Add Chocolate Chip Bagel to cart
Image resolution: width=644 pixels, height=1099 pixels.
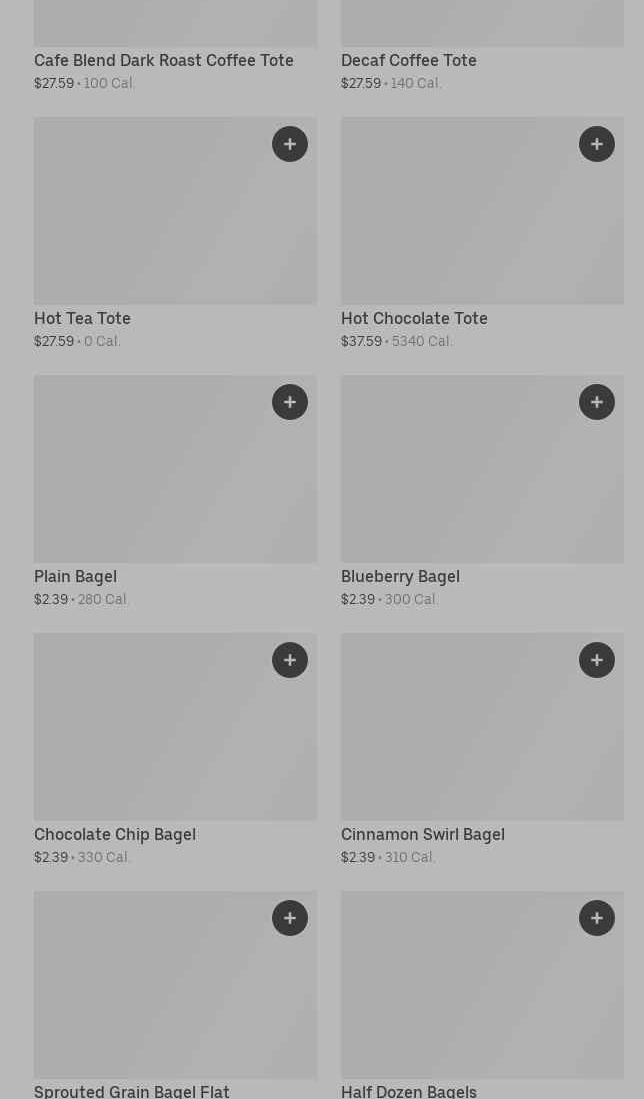point(290,660)
